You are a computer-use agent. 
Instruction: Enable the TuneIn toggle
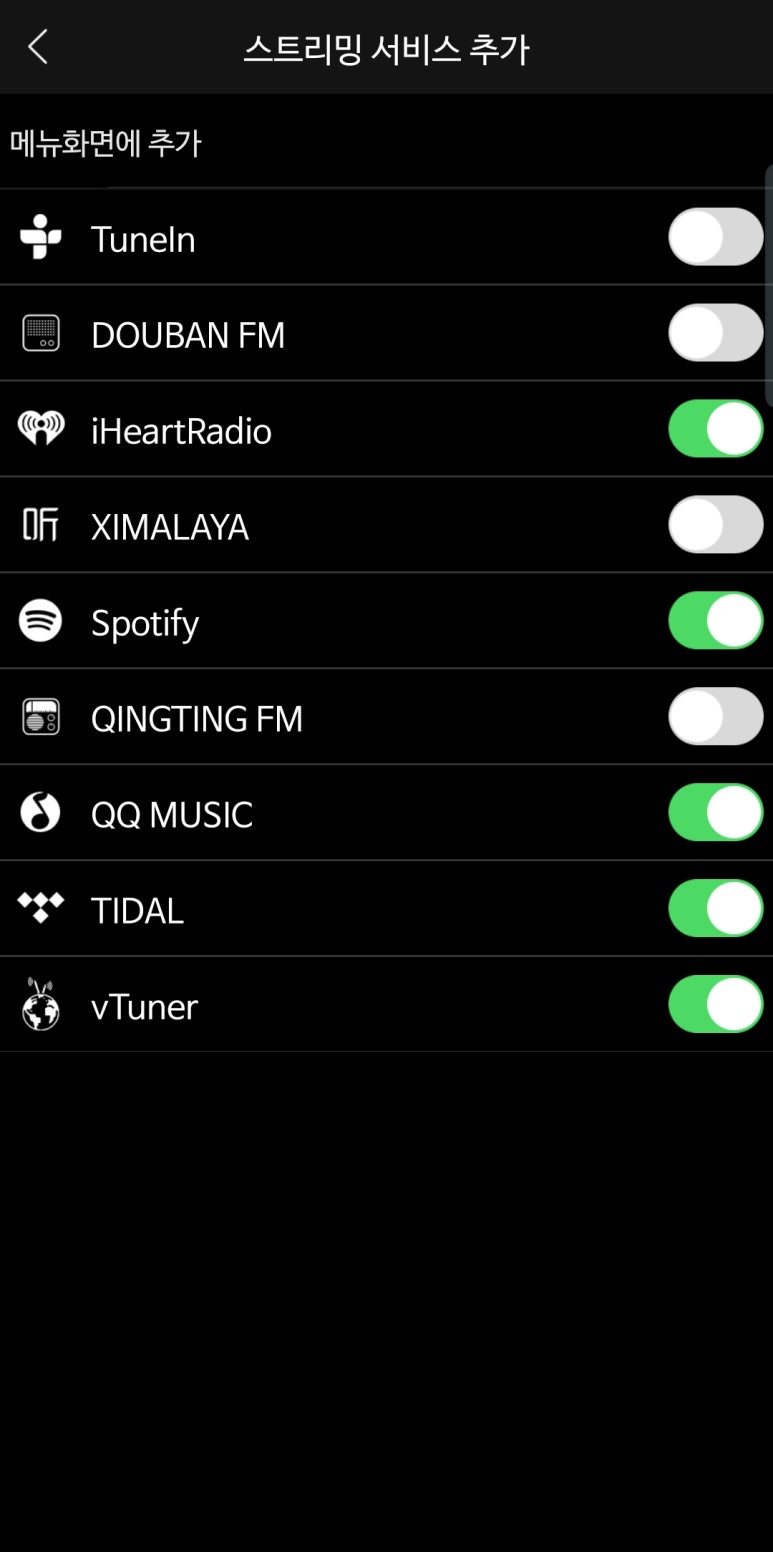[716, 237]
